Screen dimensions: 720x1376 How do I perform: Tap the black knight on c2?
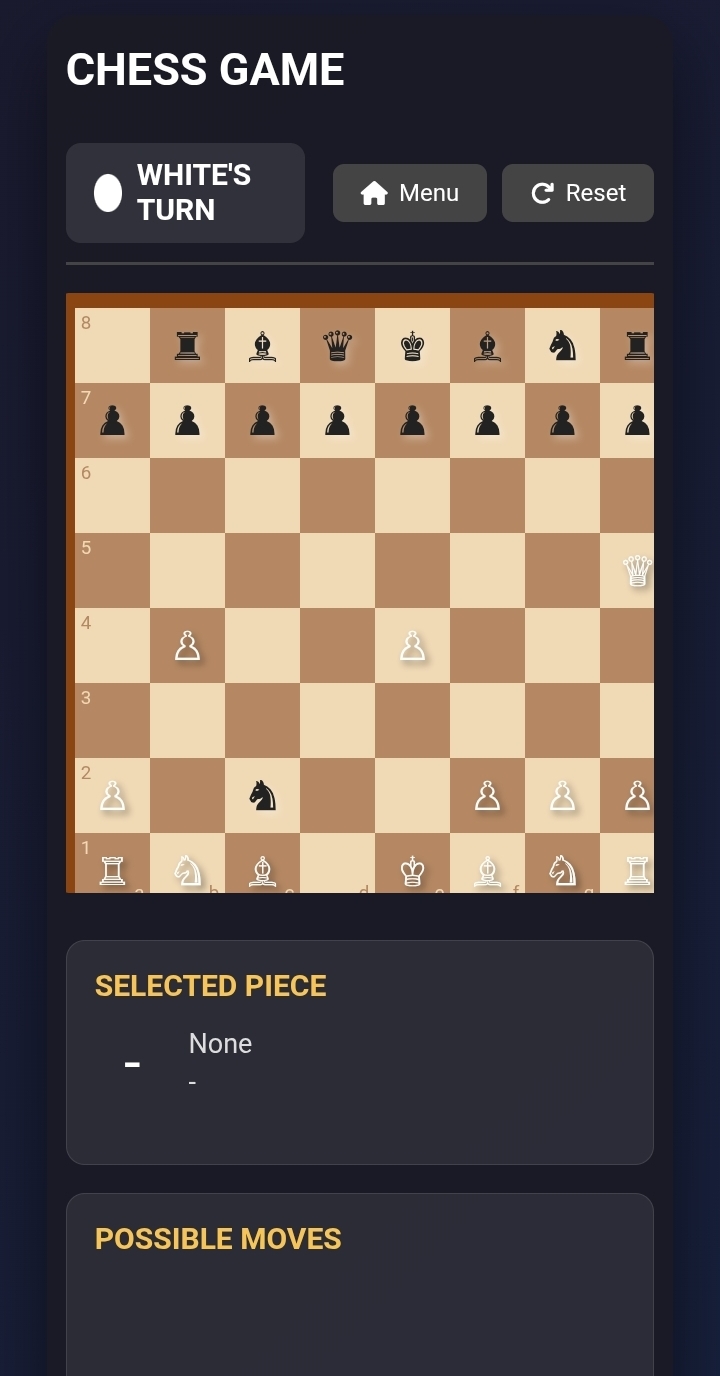point(262,796)
